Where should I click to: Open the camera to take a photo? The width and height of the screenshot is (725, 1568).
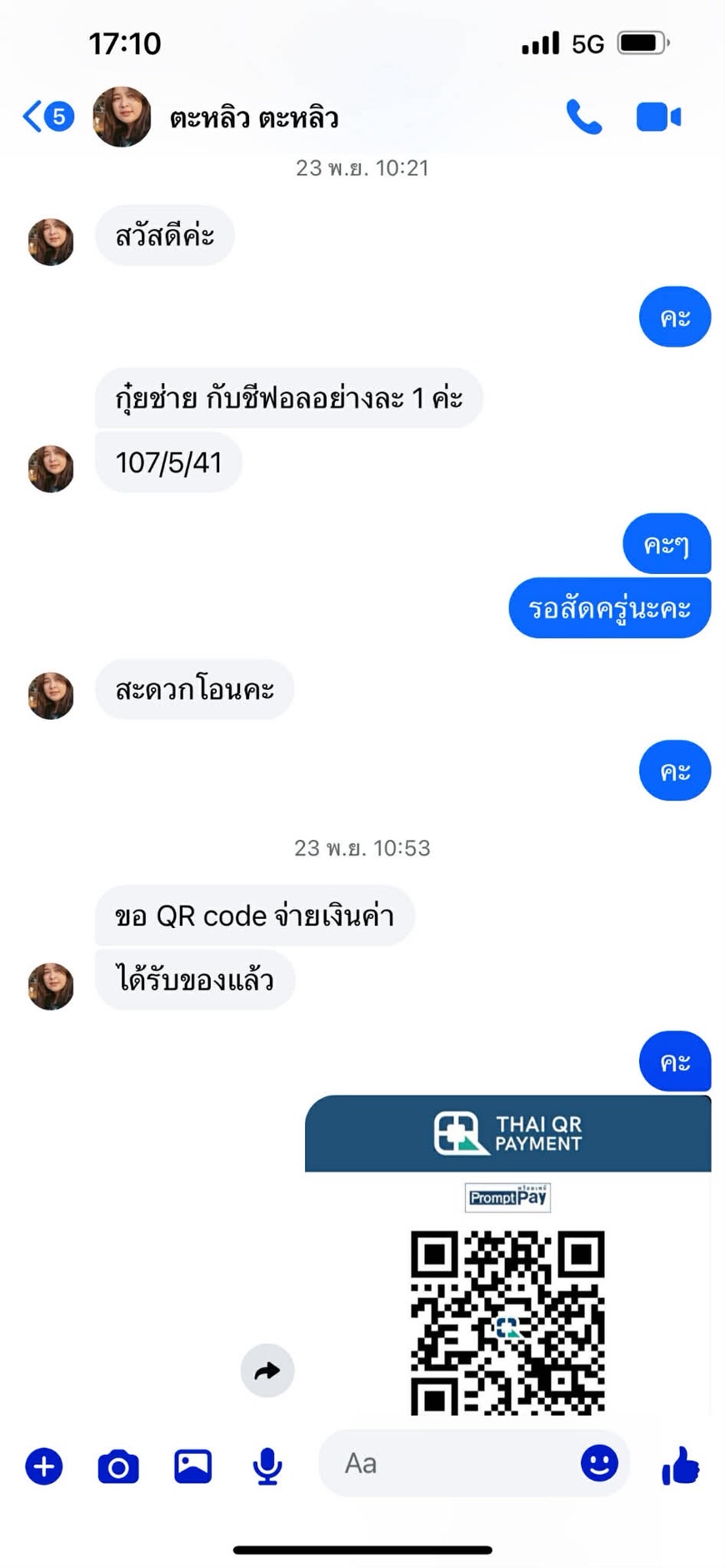[x=118, y=1466]
